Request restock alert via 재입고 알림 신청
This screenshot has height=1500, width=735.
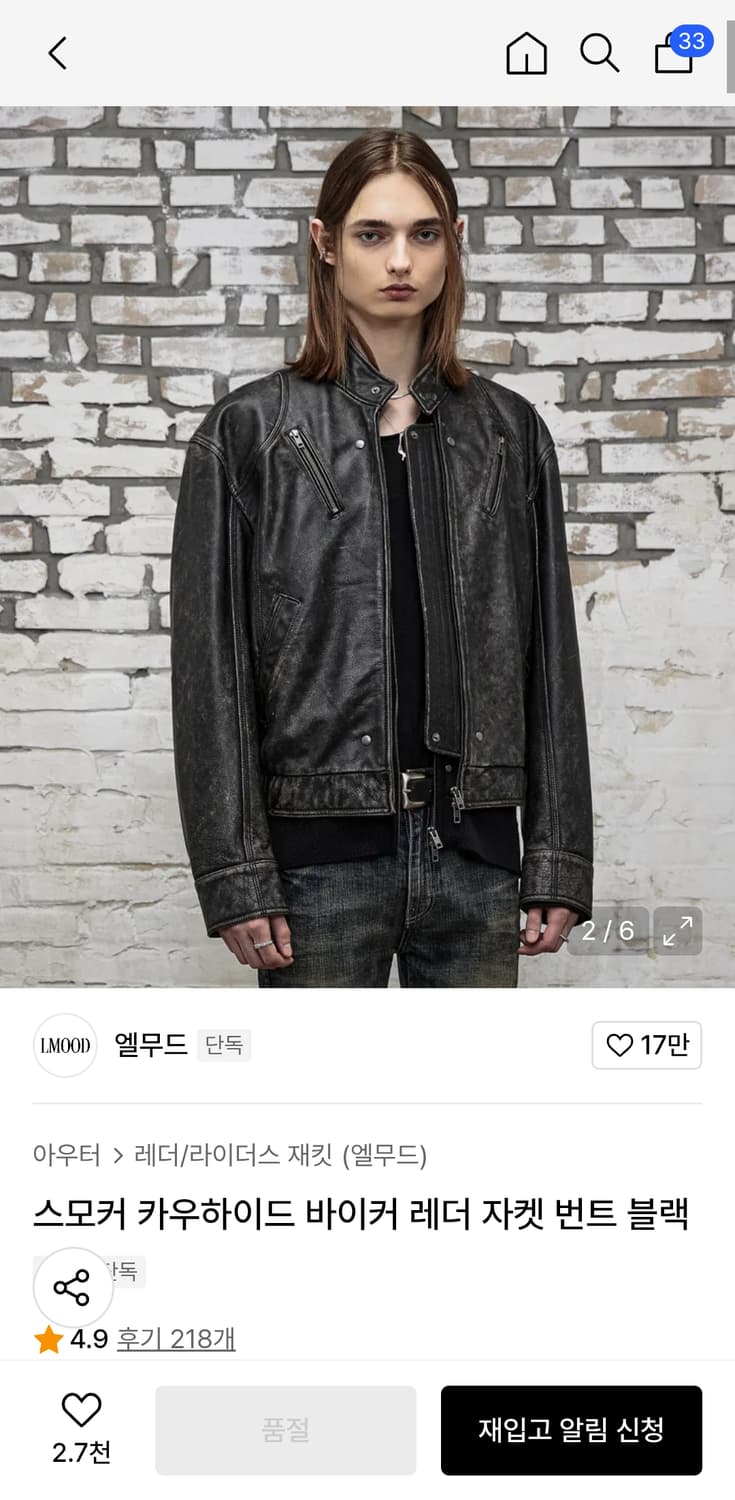571,1430
